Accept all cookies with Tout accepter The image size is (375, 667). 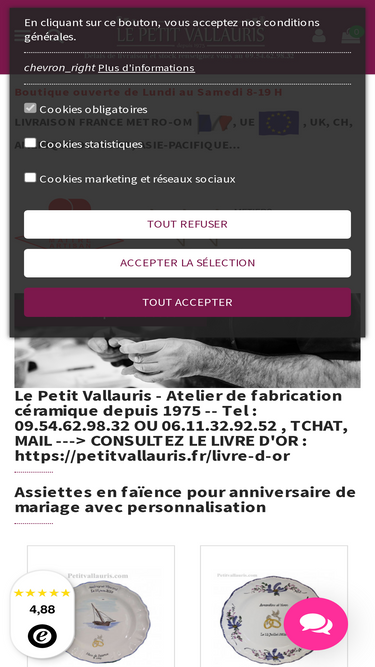point(188,302)
